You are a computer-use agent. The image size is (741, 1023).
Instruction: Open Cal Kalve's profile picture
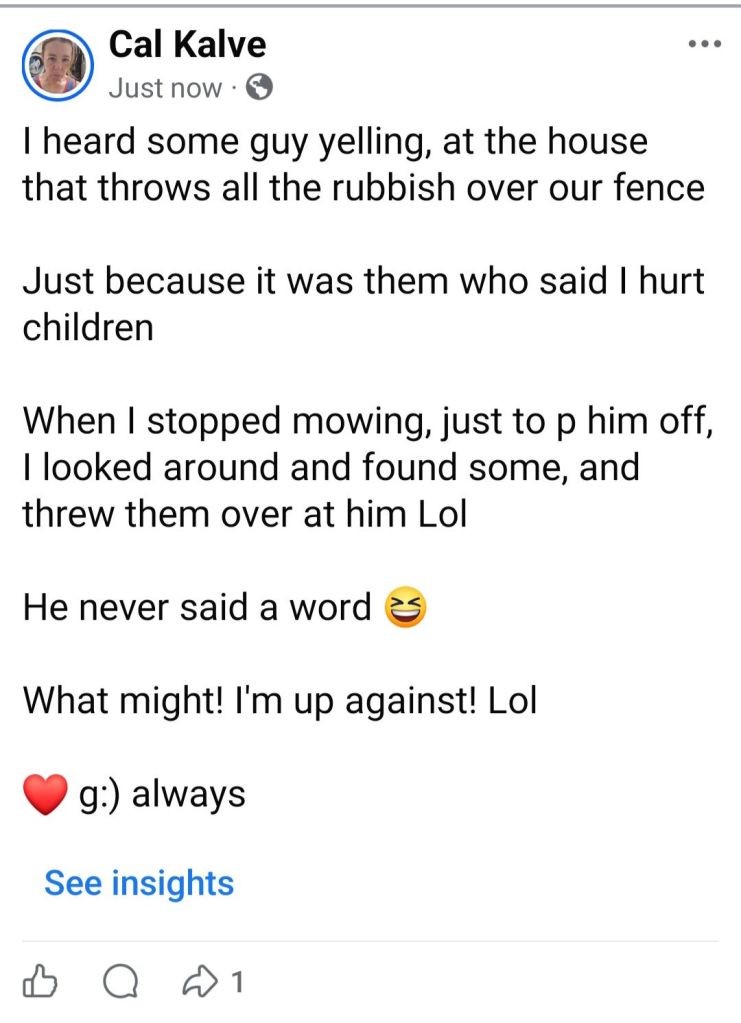point(56,66)
